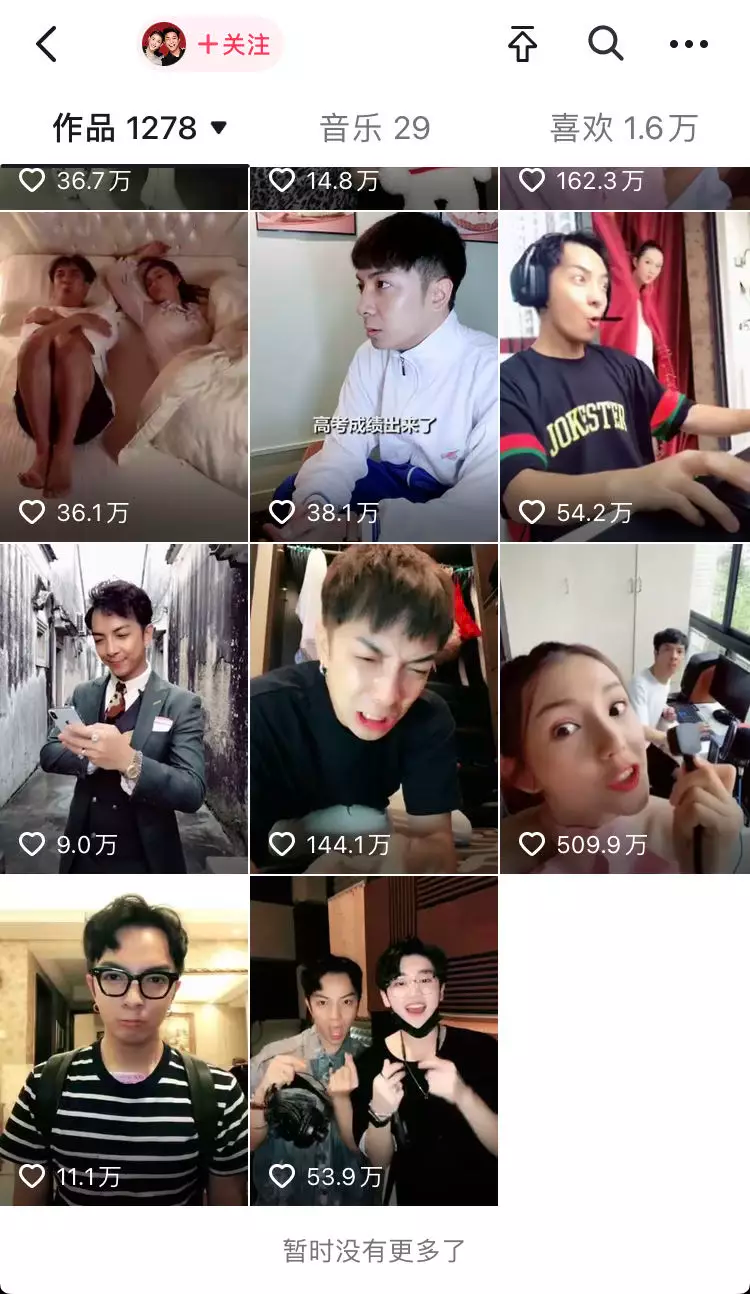Open the three-dot overflow menu
750x1294 pixels.
[x=688, y=45]
